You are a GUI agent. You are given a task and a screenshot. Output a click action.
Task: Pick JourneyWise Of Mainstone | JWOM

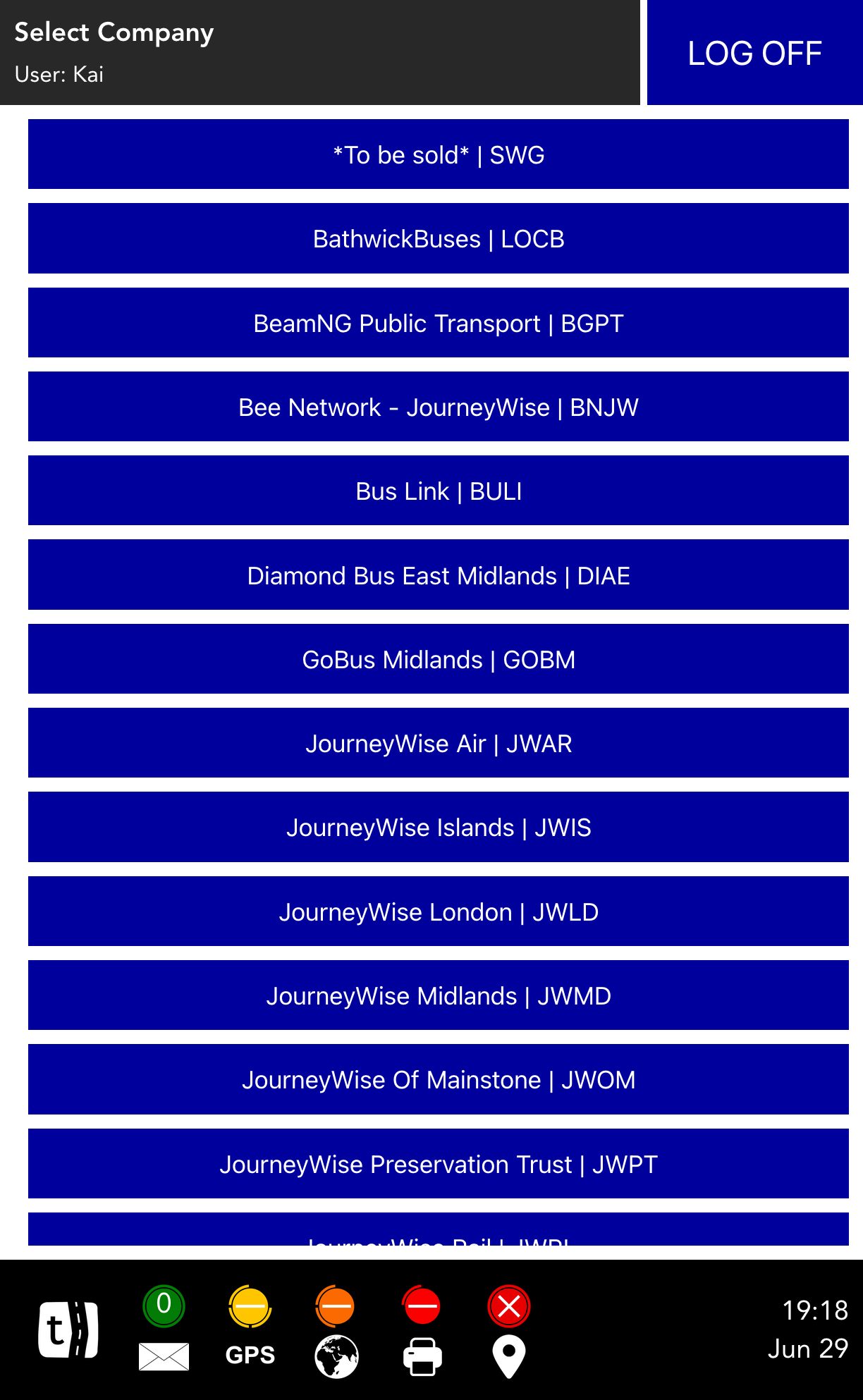(x=439, y=1079)
